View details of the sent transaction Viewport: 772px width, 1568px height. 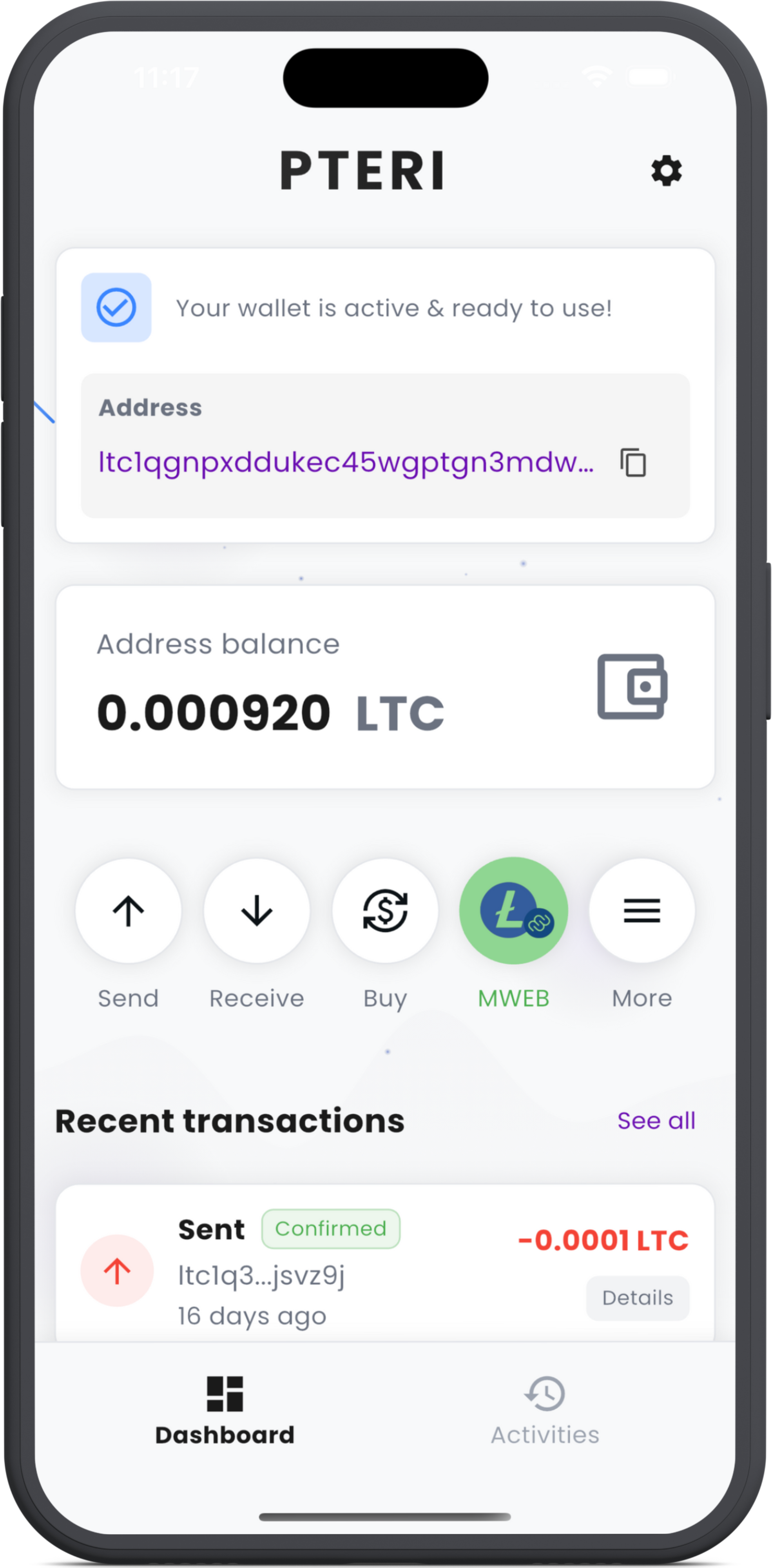pos(637,1298)
